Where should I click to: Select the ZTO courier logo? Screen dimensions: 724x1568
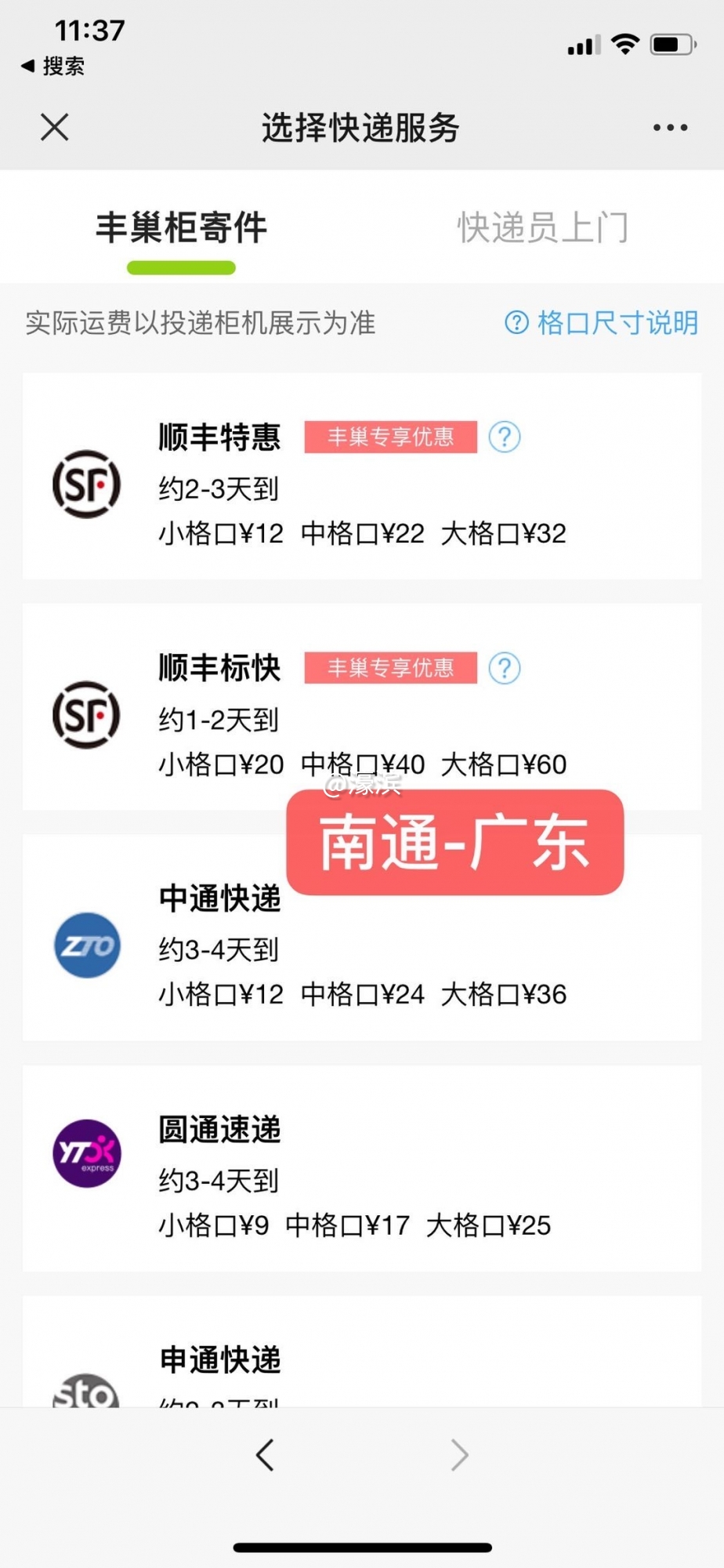(86, 945)
